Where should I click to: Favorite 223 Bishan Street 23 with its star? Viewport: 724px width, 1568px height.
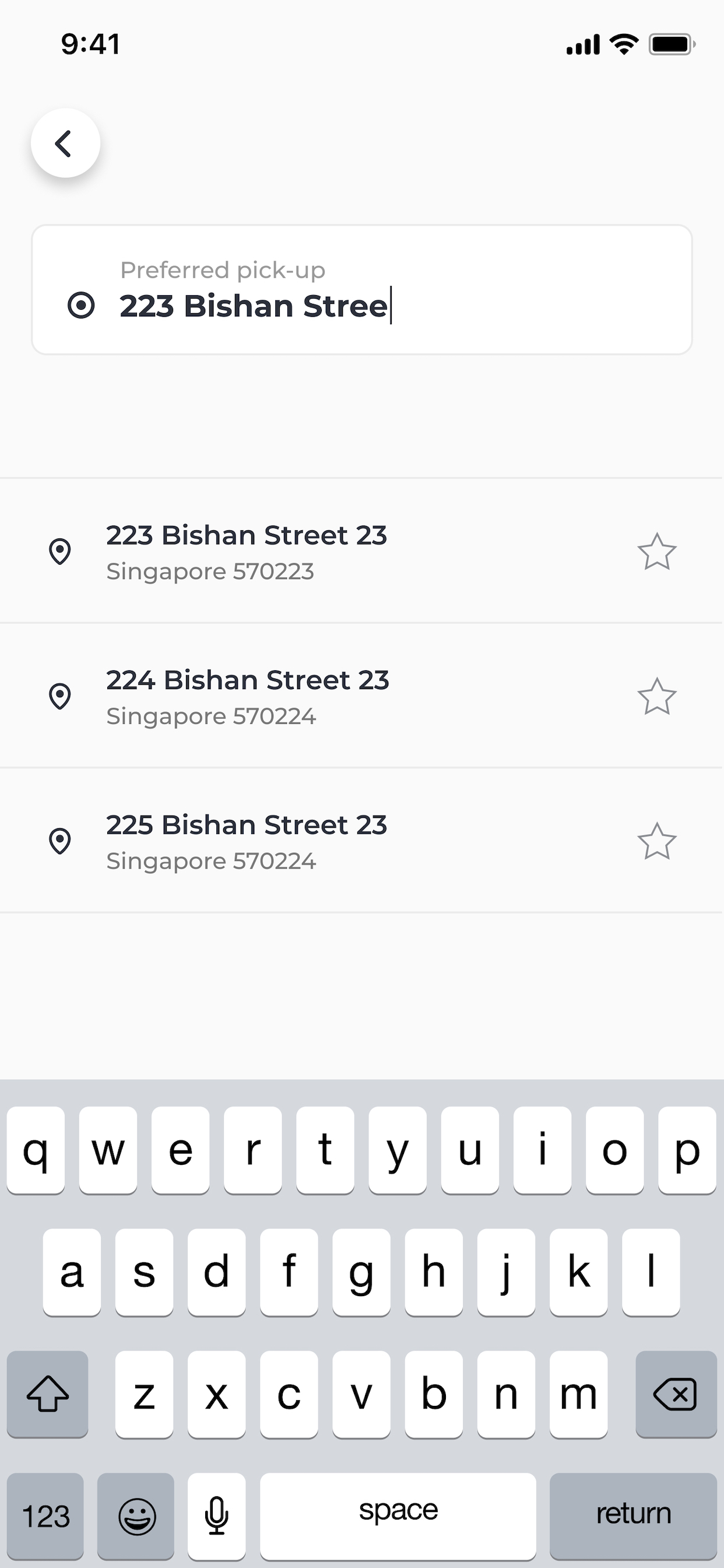[x=657, y=551]
